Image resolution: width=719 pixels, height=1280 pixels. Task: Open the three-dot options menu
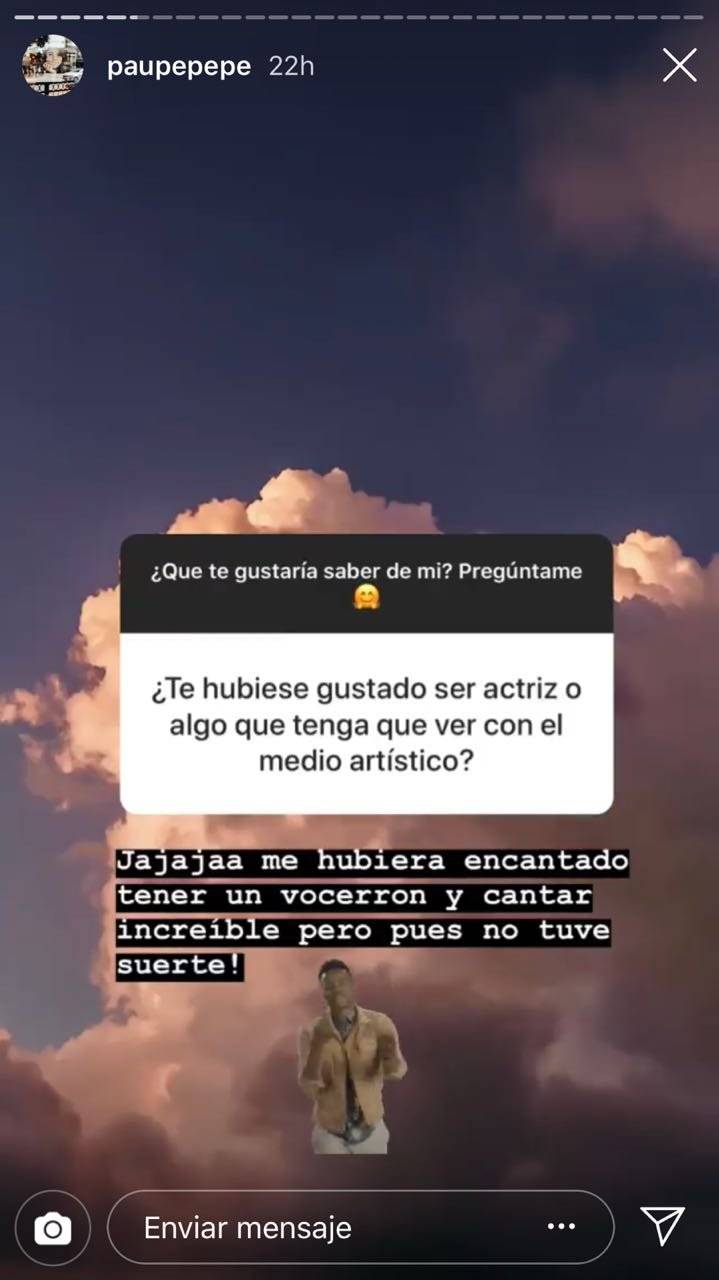[x=561, y=1227]
